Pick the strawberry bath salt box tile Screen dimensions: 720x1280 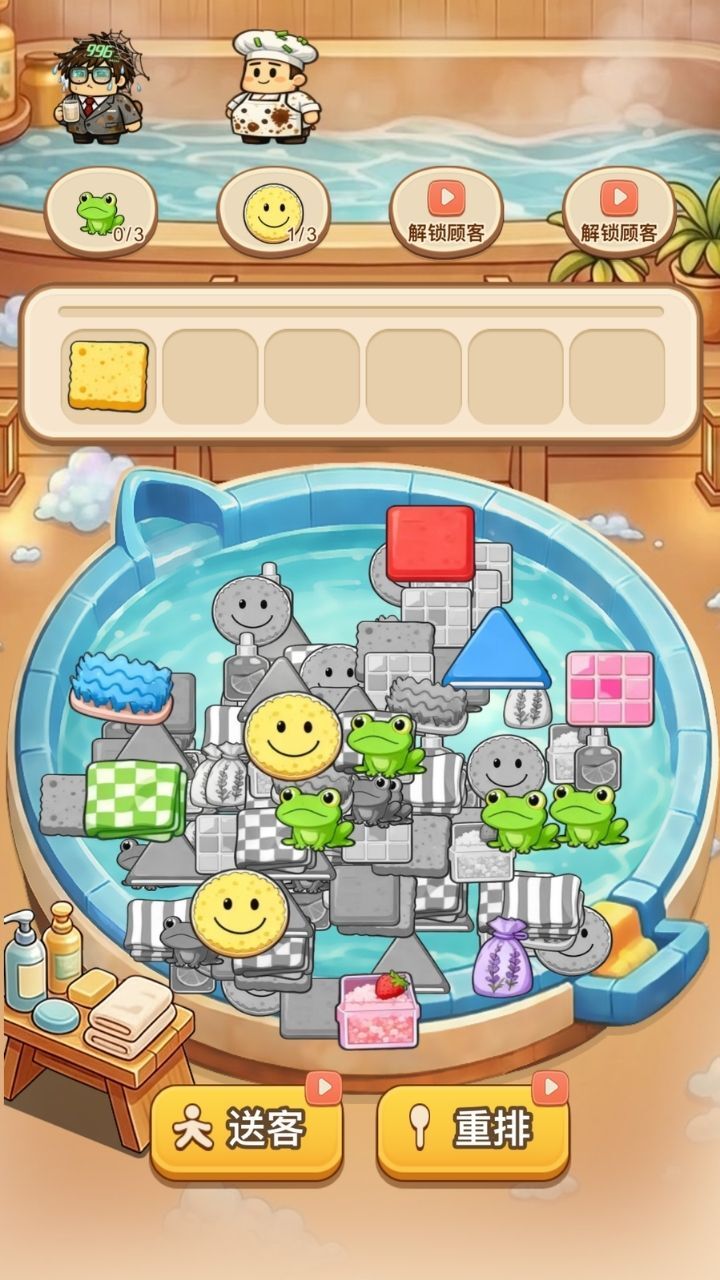pyautogui.click(x=378, y=1010)
